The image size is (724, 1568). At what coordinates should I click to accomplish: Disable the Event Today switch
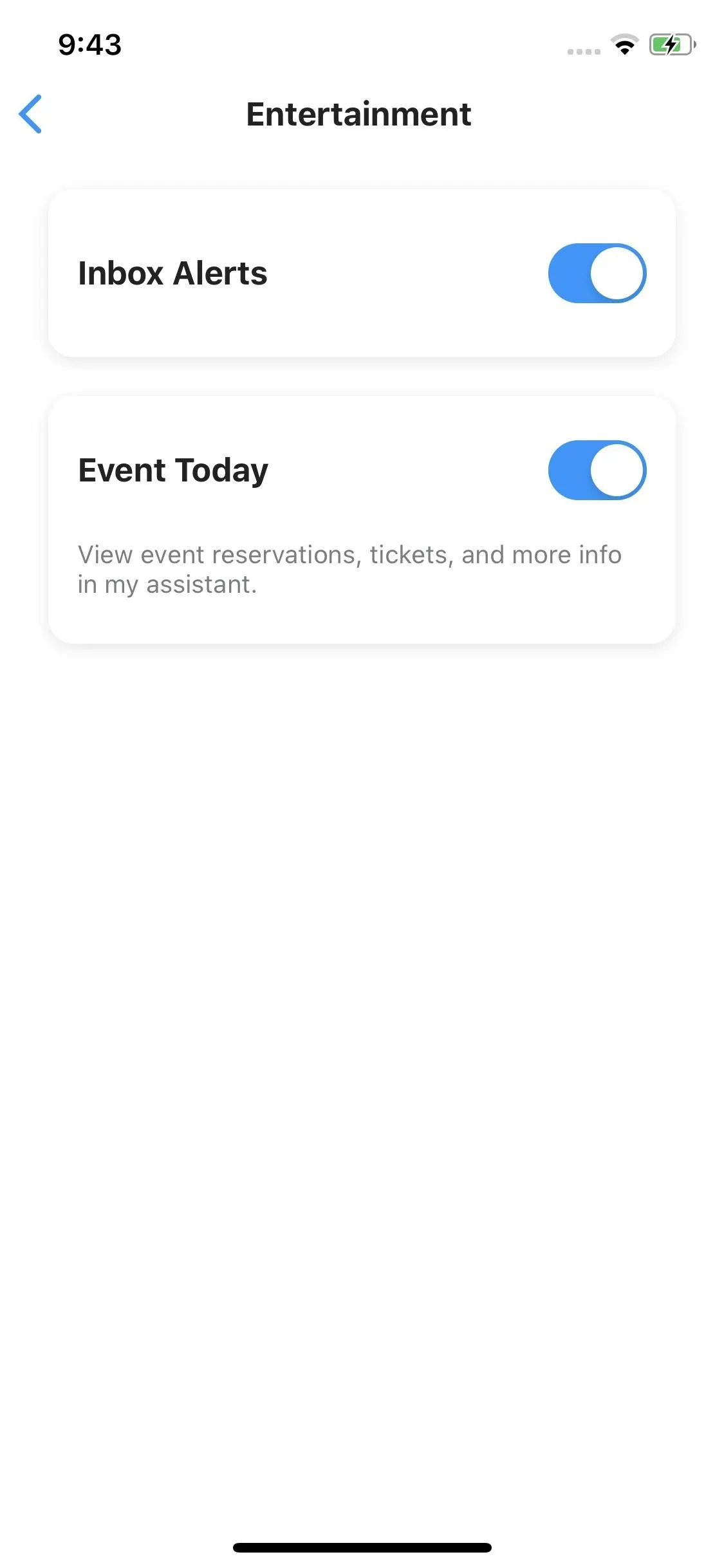(597, 470)
